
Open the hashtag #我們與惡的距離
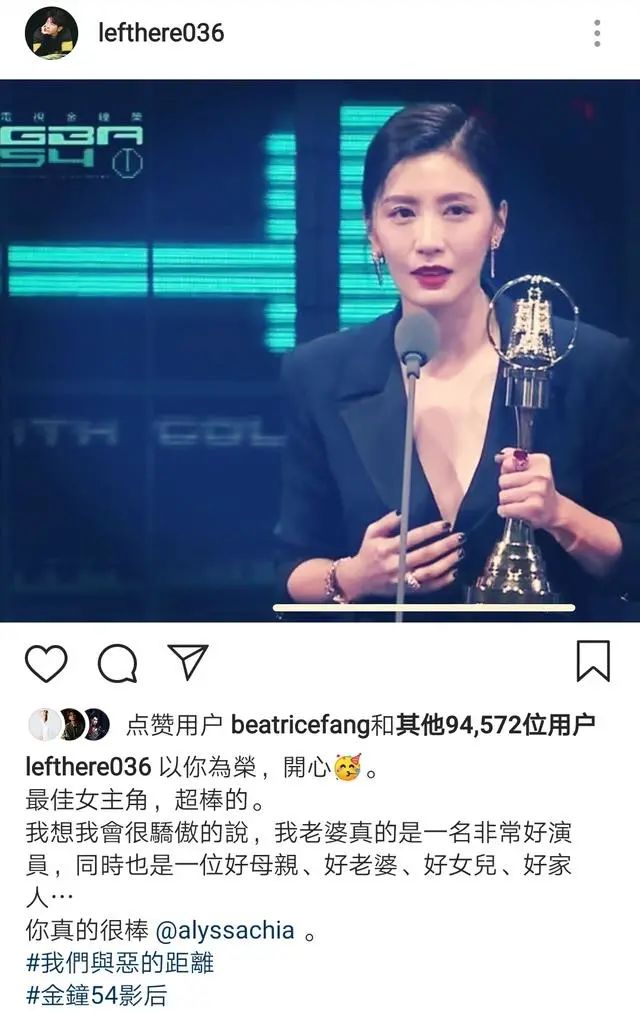click(x=119, y=963)
